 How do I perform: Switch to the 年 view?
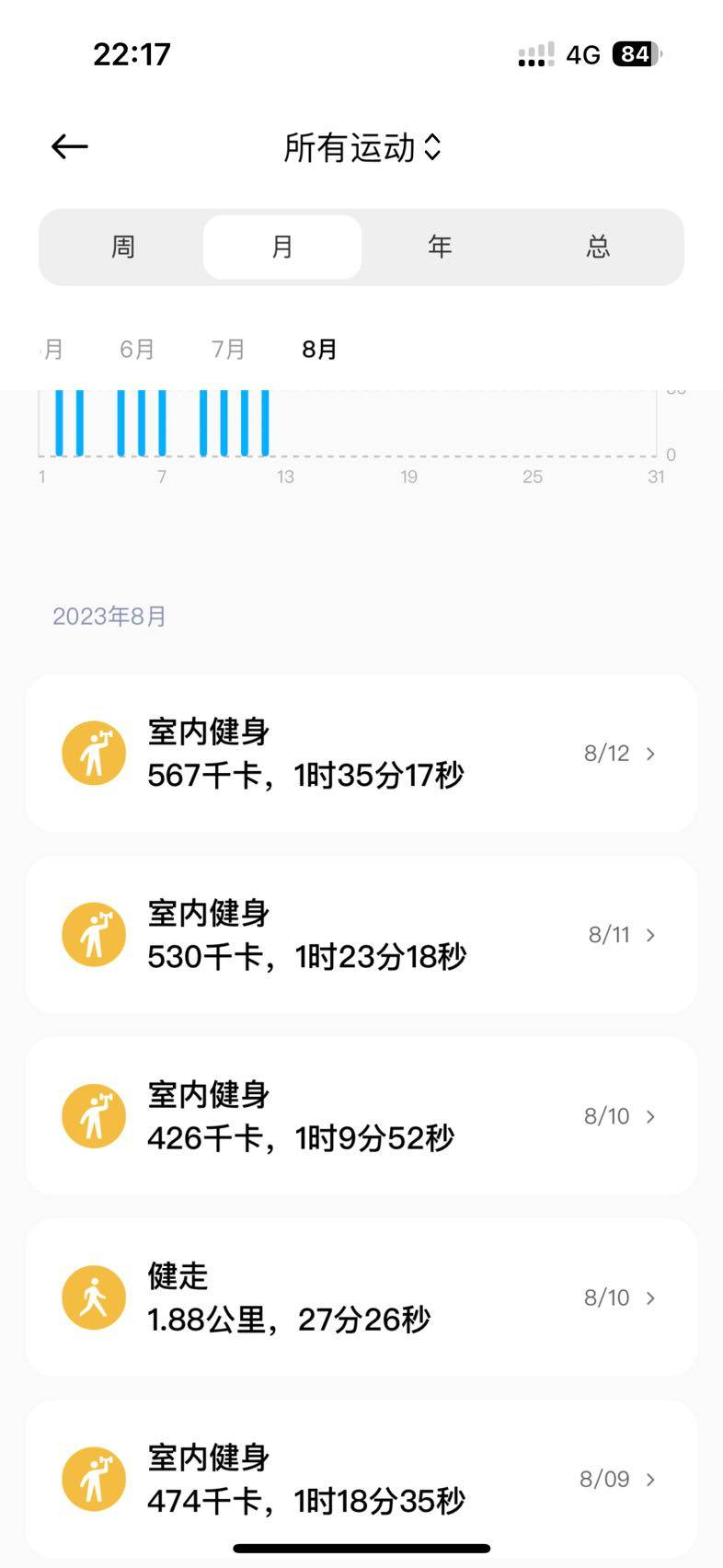[x=440, y=247]
